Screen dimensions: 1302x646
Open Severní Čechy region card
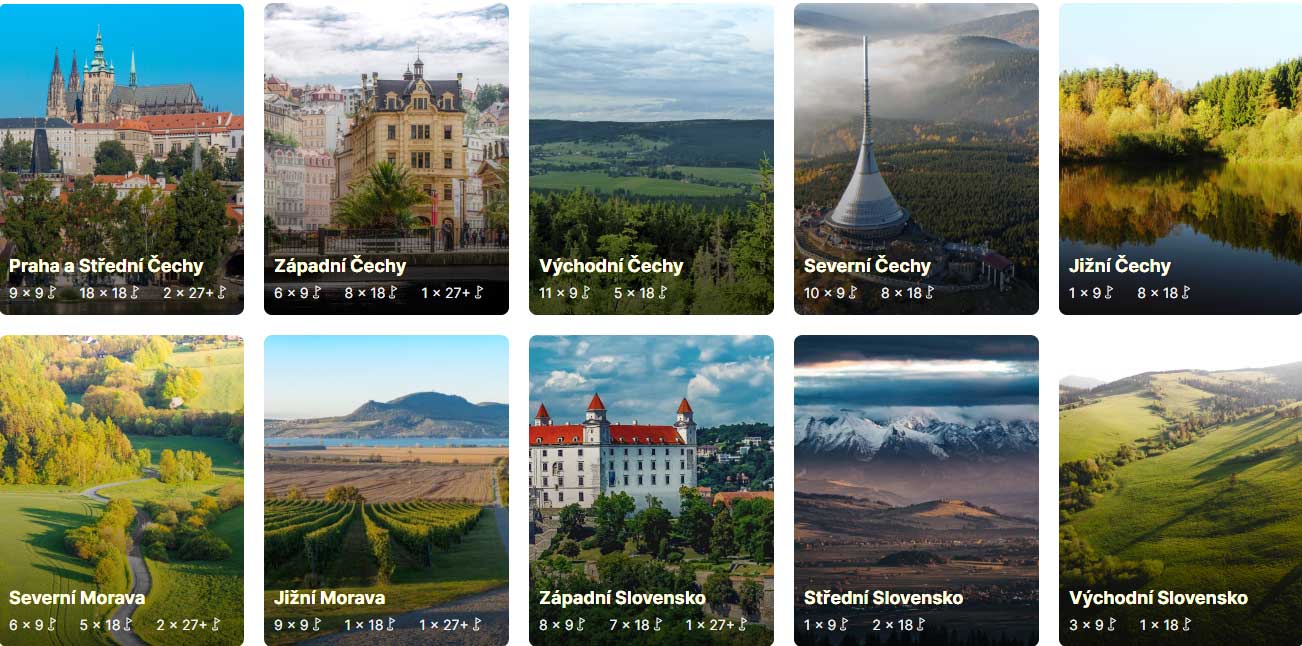[x=916, y=160]
